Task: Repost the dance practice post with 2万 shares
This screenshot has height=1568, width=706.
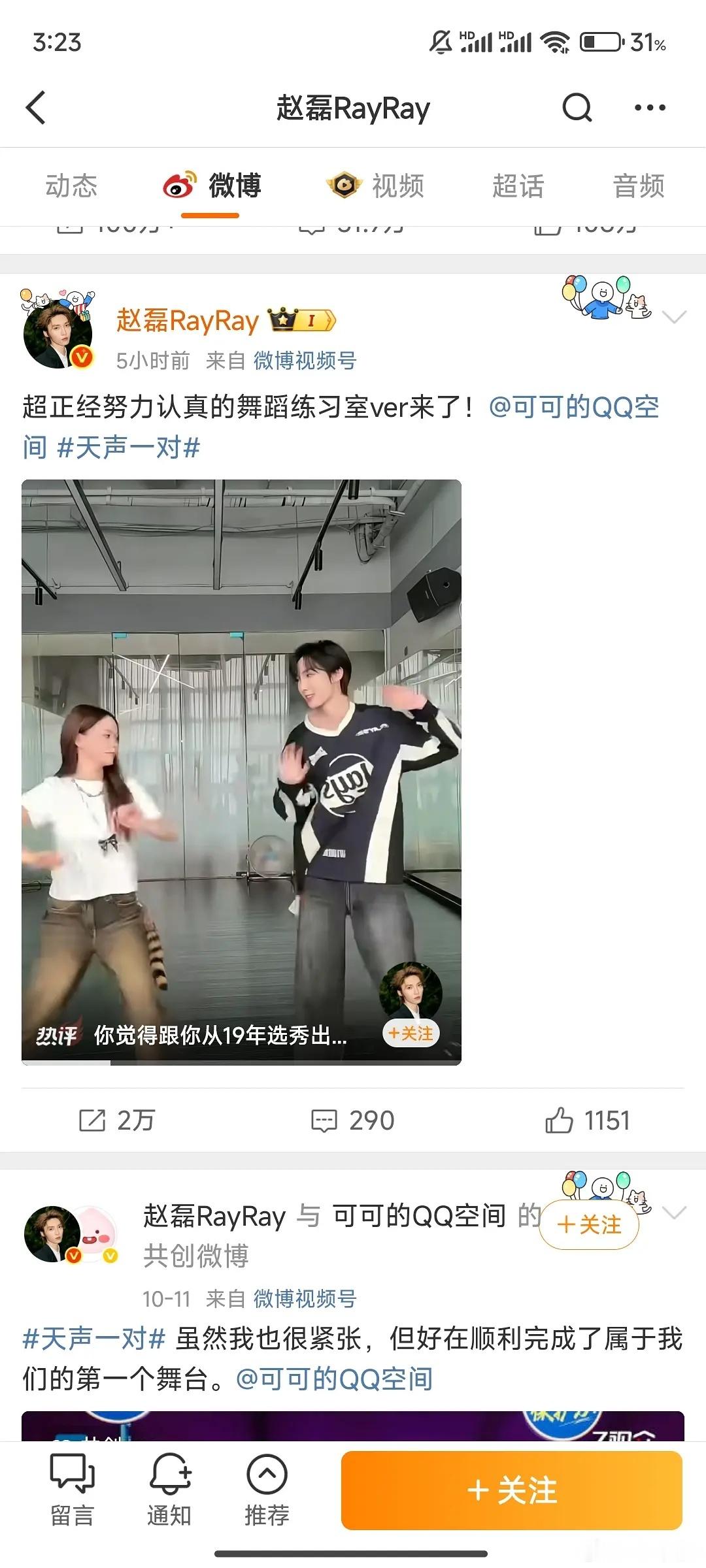Action: click(x=116, y=1120)
